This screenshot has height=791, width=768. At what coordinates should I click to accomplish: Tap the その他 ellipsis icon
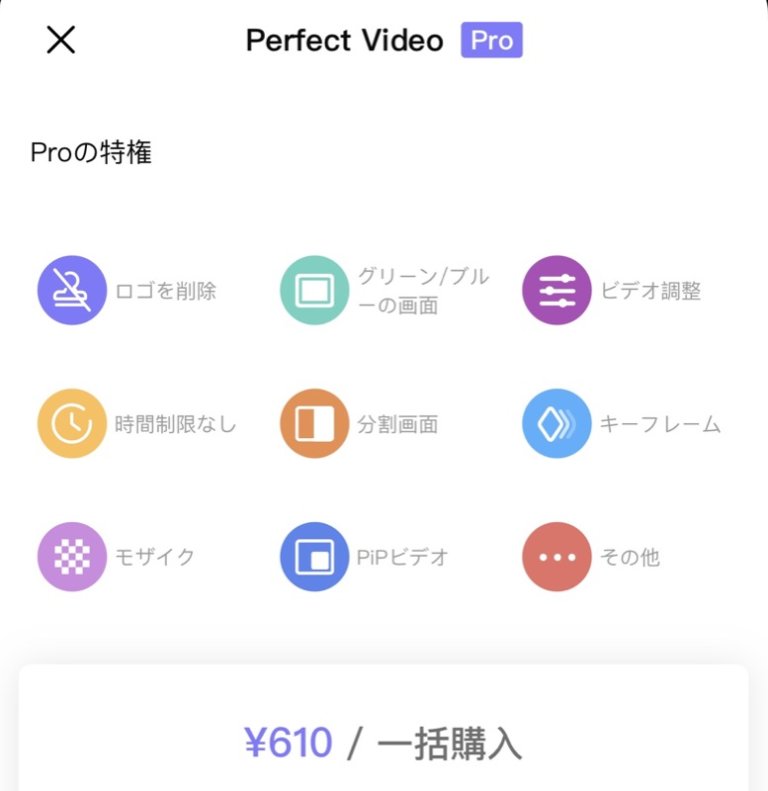556,557
